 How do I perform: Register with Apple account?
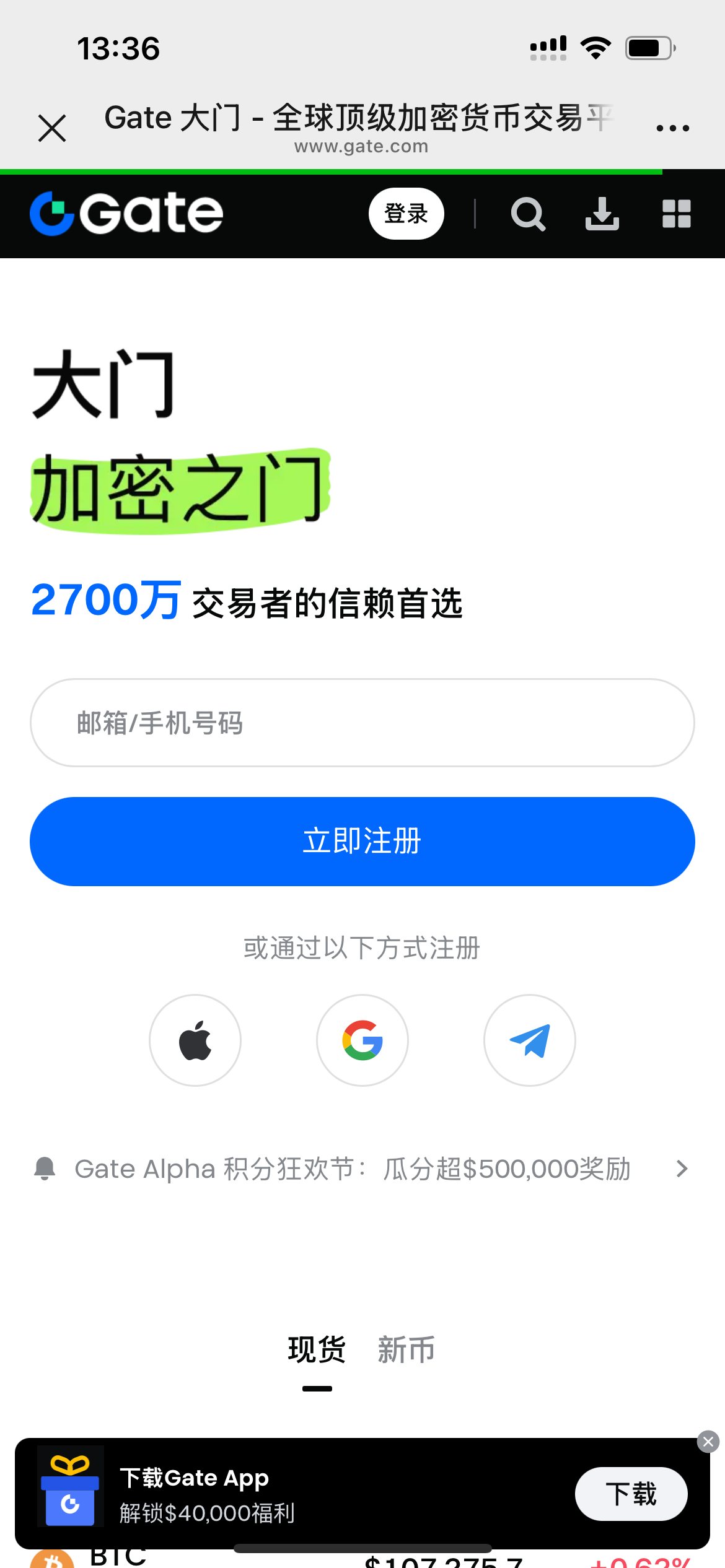(195, 1040)
